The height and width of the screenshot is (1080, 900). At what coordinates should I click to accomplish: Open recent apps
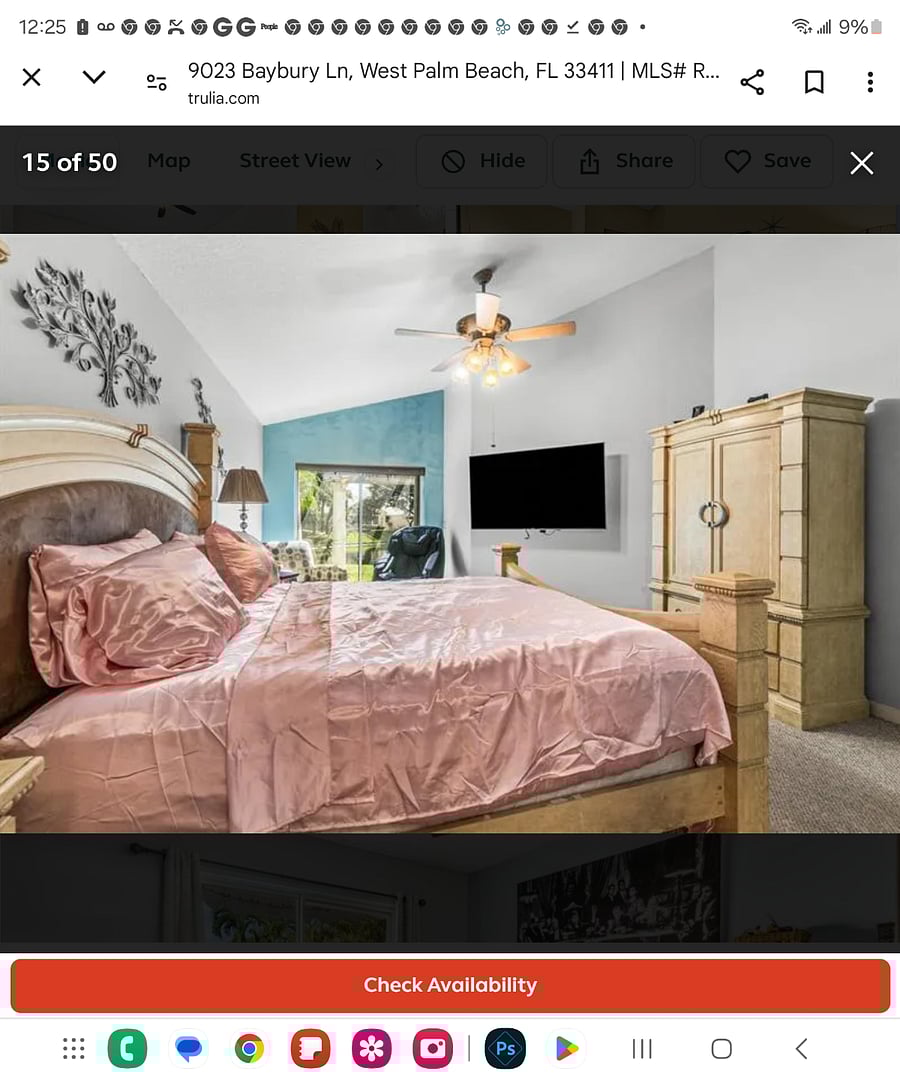[x=642, y=1048]
